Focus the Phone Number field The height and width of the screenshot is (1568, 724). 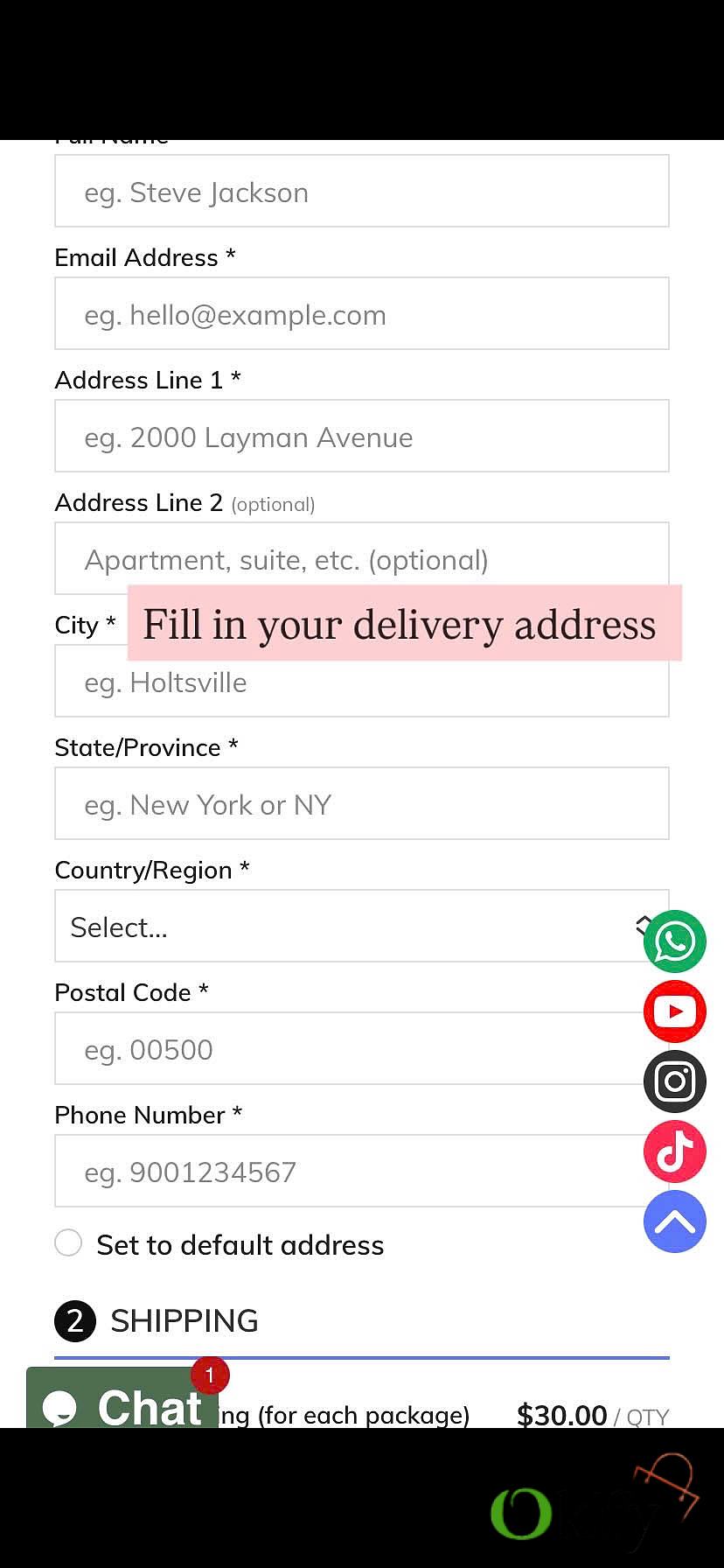[x=345, y=1172]
